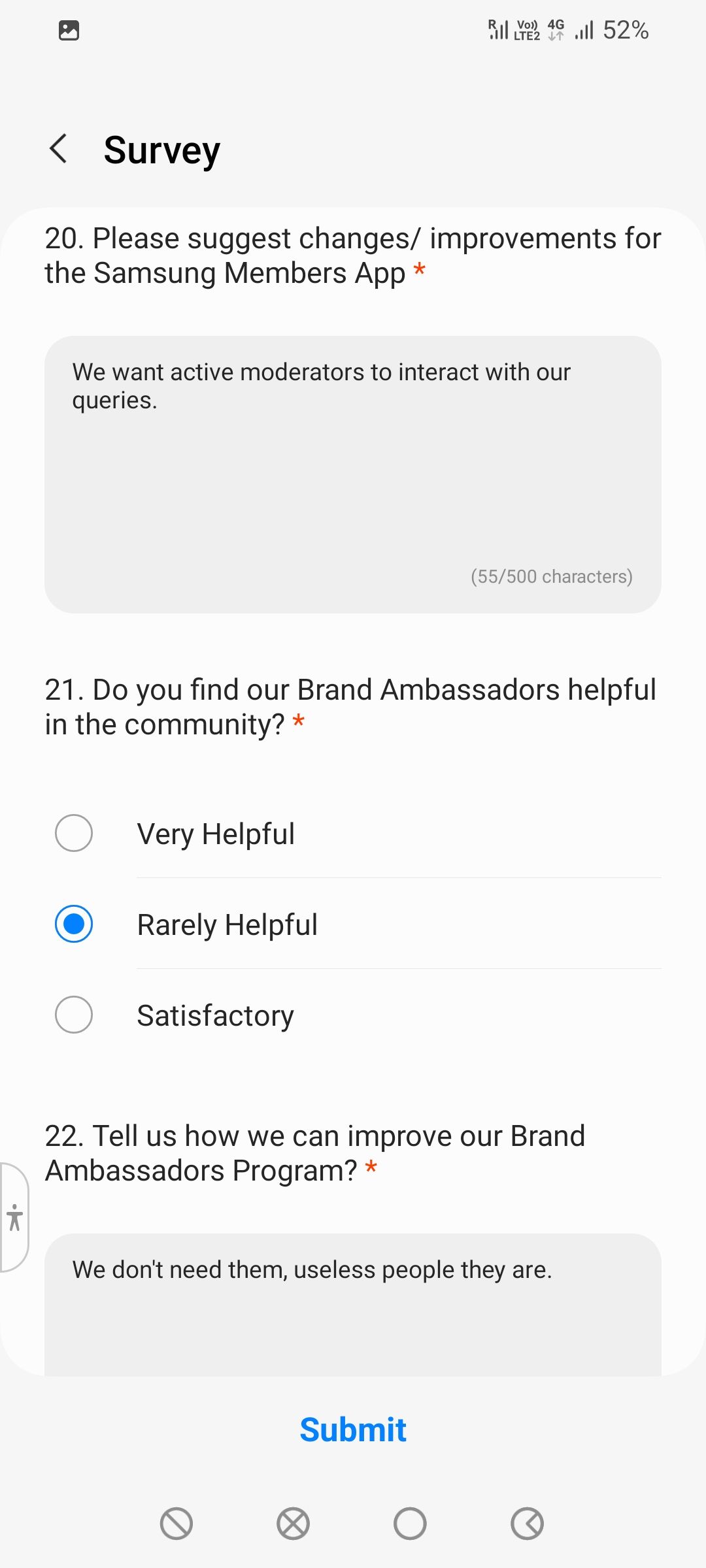Image resolution: width=706 pixels, height=1568 pixels.
Task: Select the Very Helpful option
Action: (x=73, y=833)
